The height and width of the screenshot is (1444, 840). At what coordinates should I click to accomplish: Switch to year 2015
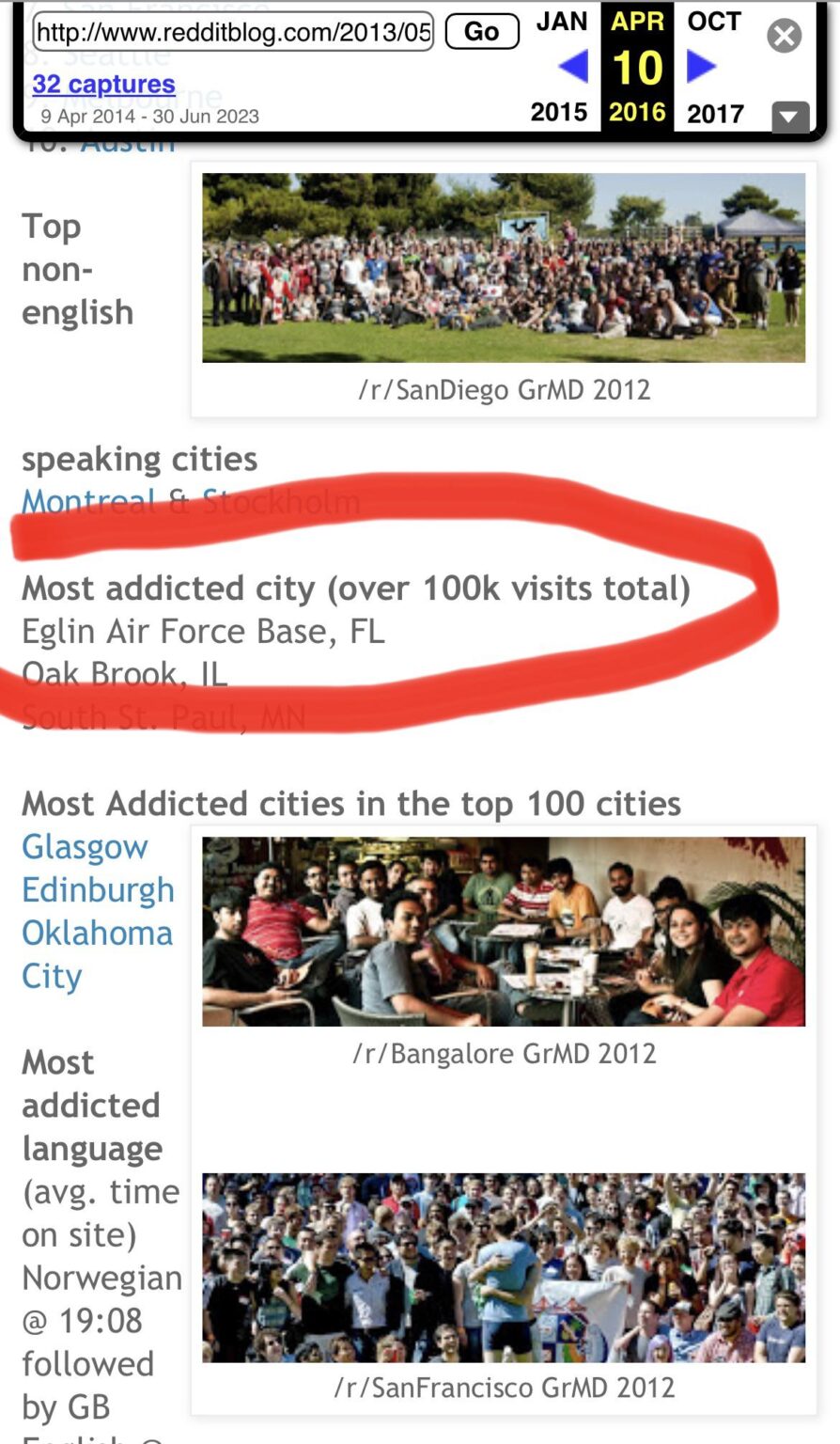pos(560,113)
